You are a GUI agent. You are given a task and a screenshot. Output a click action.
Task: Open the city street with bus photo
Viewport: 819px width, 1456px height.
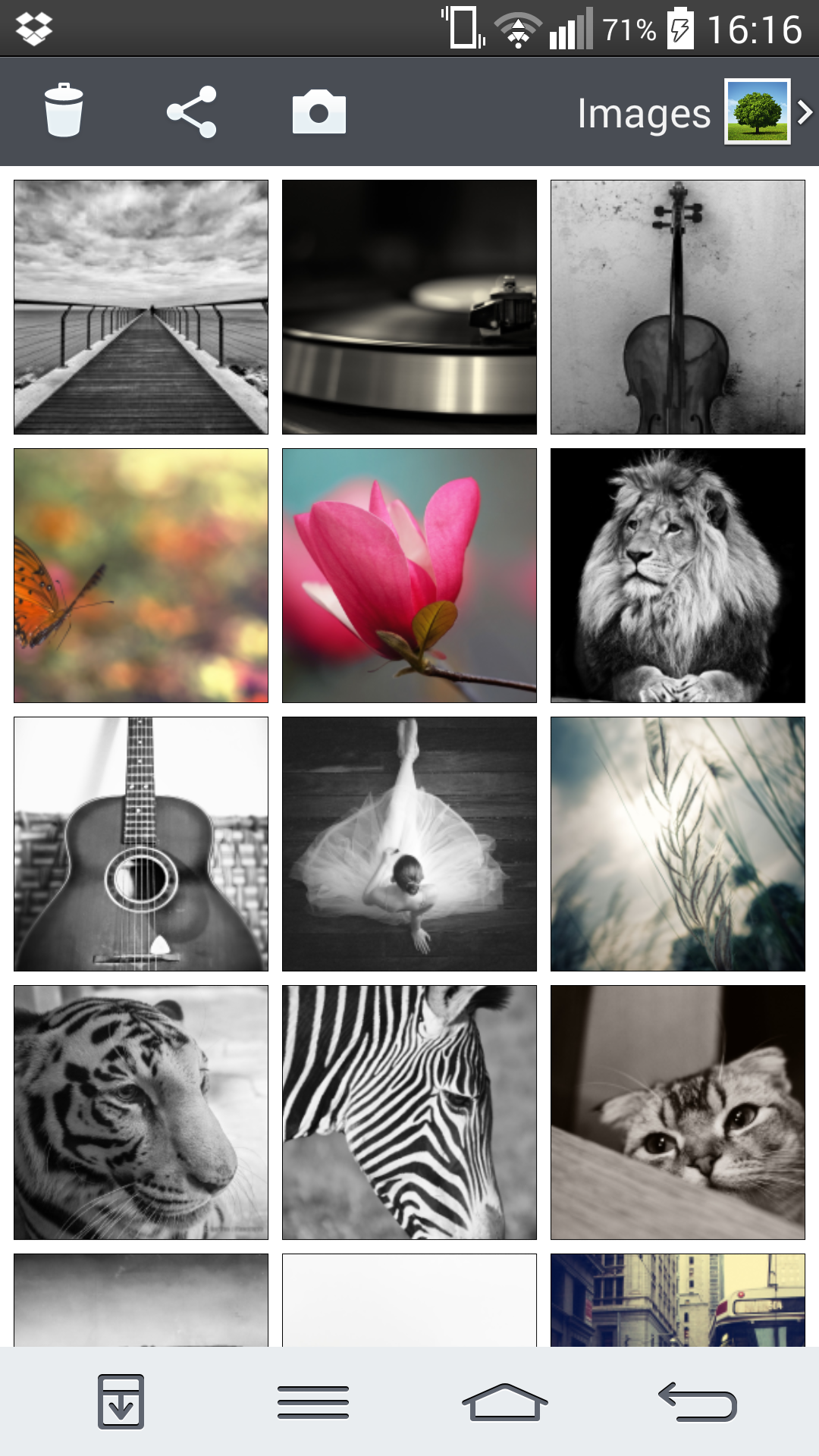(x=678, y=1300)
